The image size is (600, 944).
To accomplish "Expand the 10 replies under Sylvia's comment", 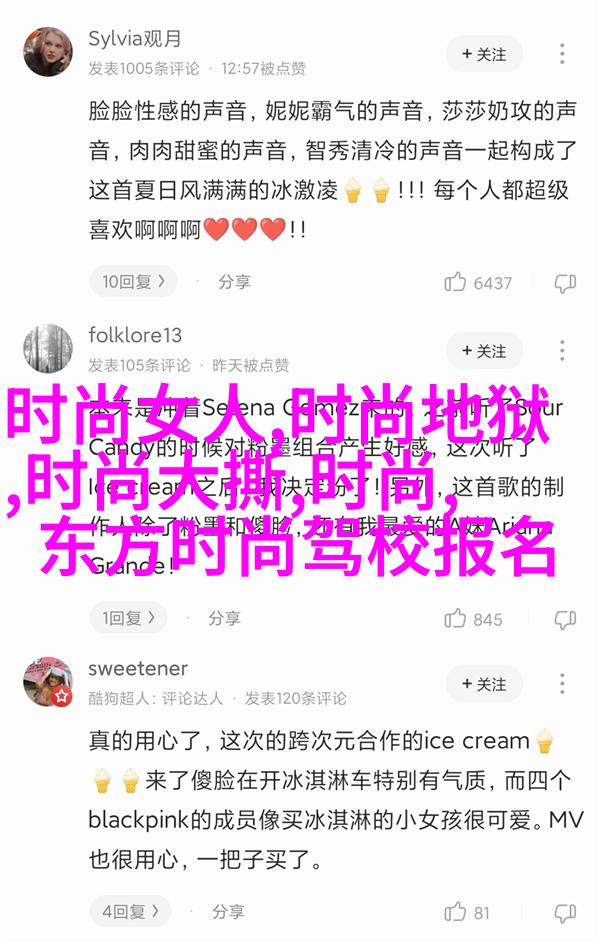I will coord(134,282).
